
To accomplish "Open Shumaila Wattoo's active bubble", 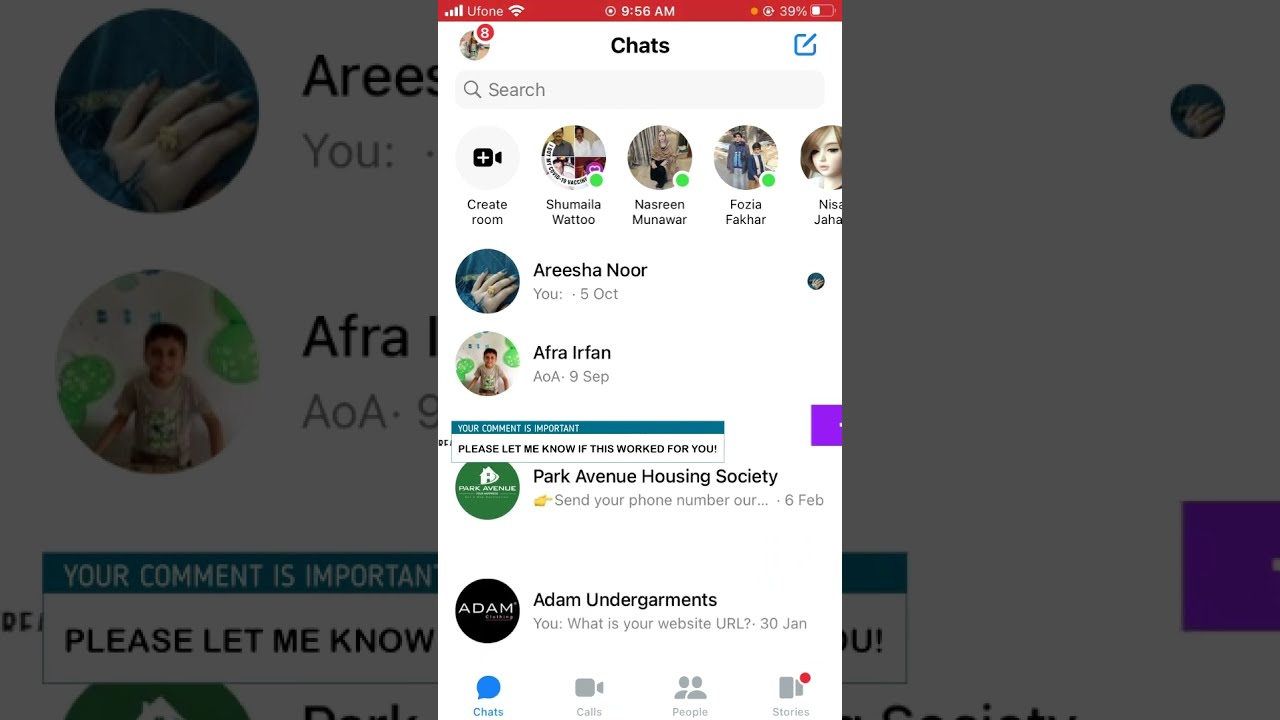I will [573, 158].
